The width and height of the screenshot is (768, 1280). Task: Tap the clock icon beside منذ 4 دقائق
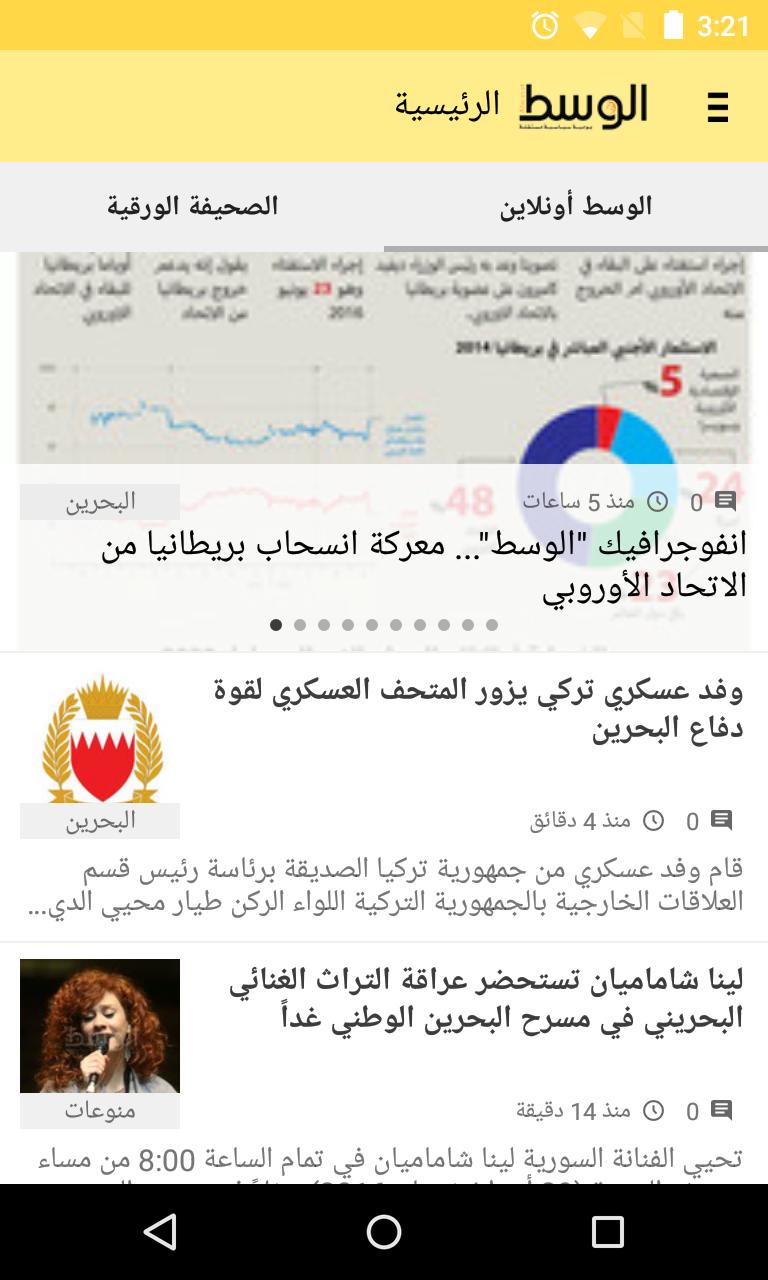click(652, 818)
